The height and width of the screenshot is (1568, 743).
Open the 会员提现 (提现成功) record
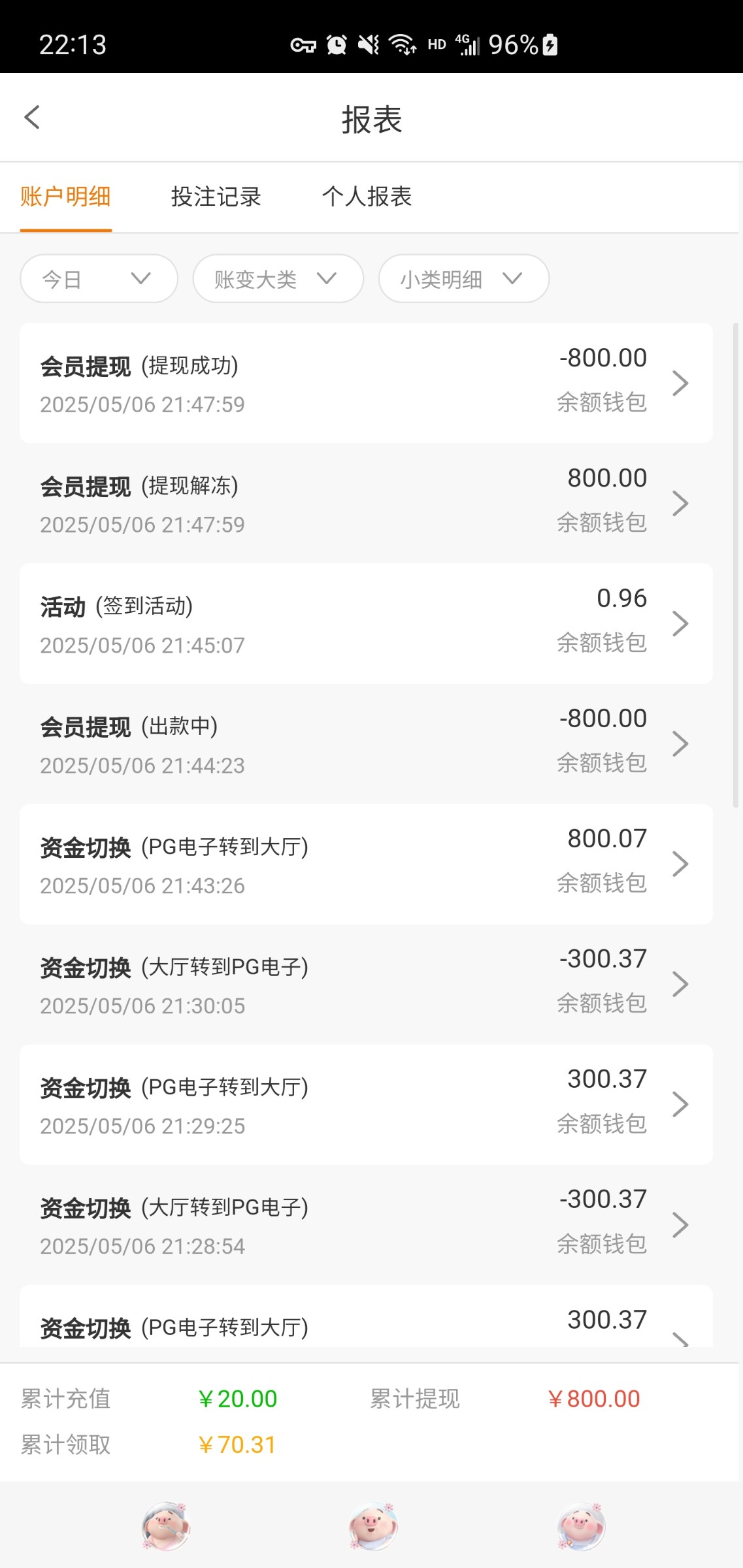tap(366, 383)
